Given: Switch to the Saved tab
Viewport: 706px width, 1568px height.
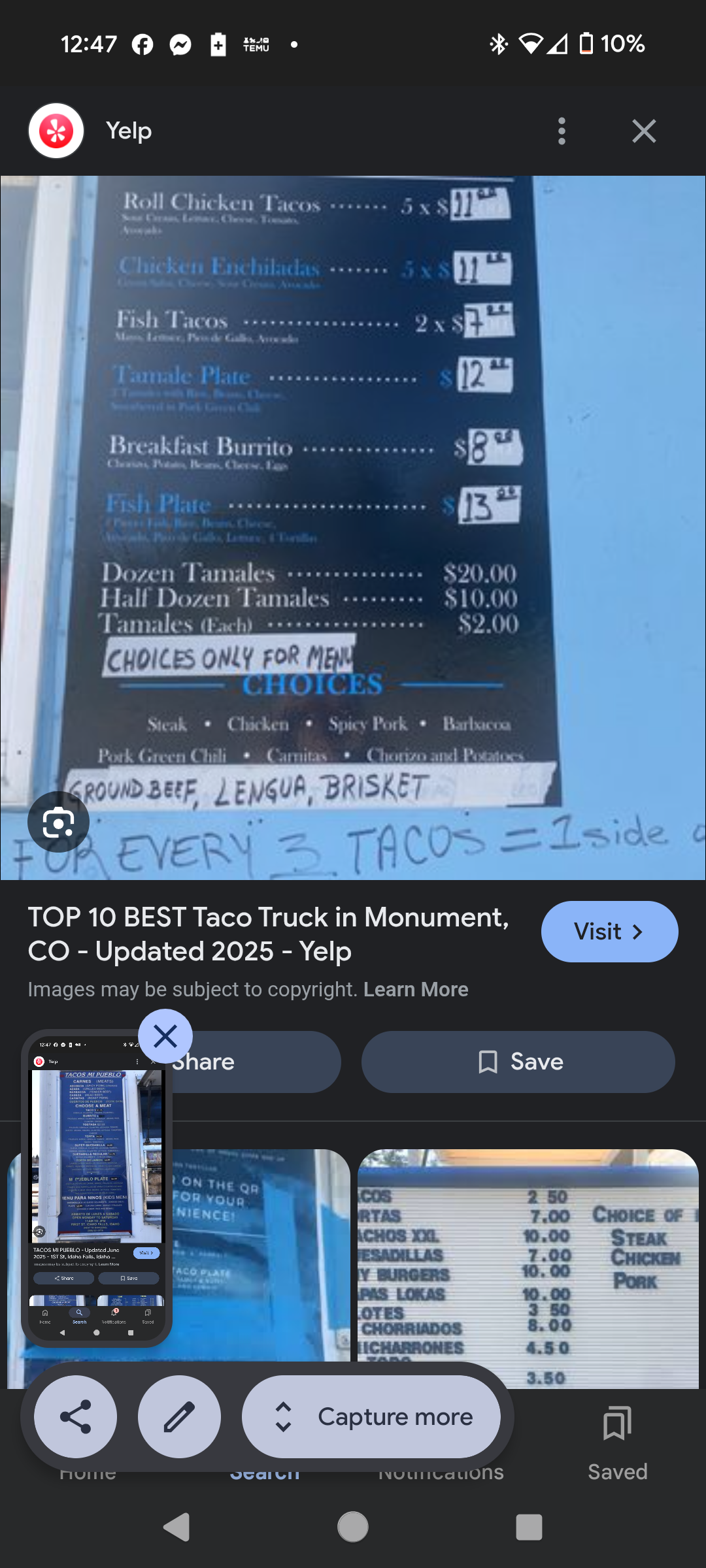Looking at the screenshot, I should (616, 1437).
